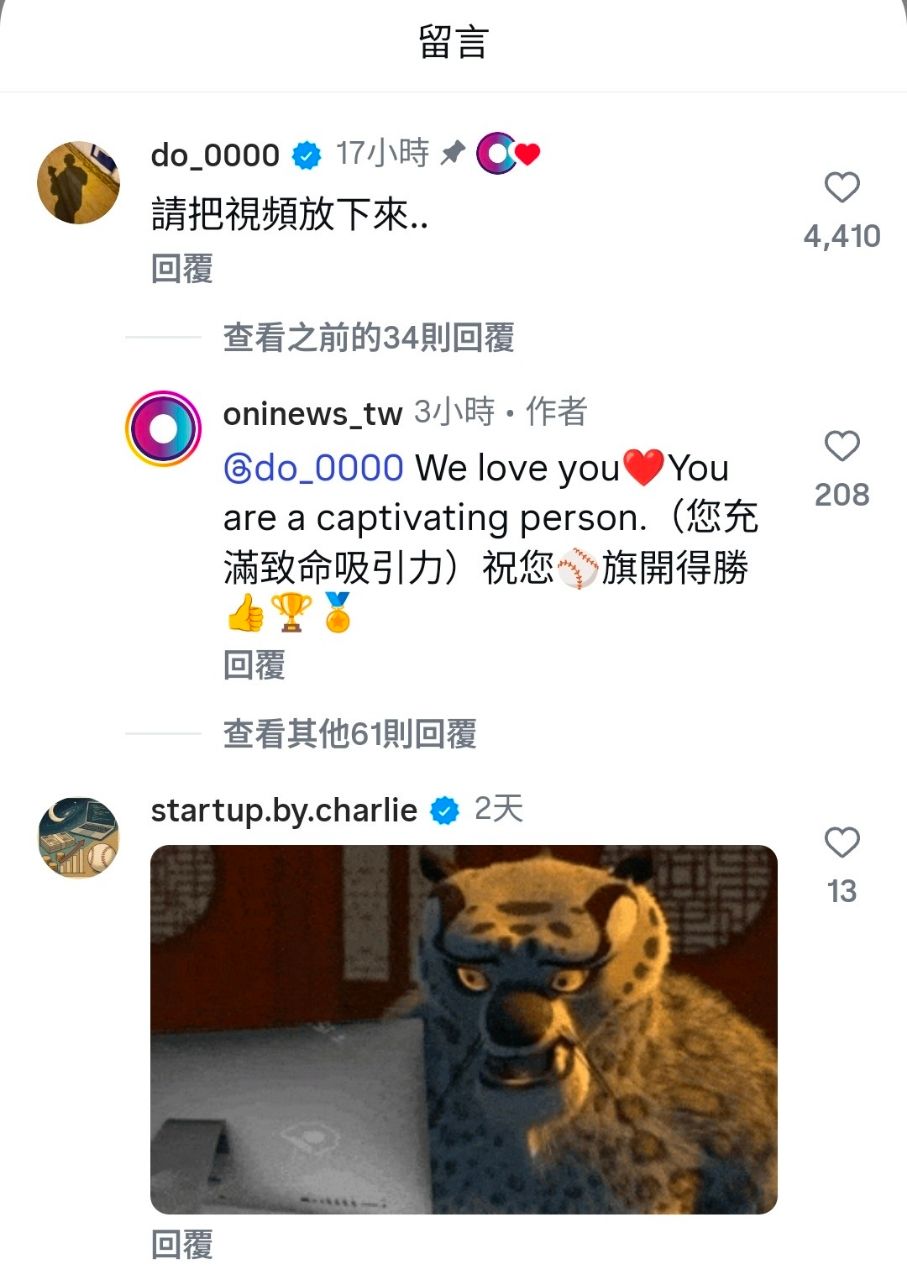Like oninews_tw's reply

[842, 446]
